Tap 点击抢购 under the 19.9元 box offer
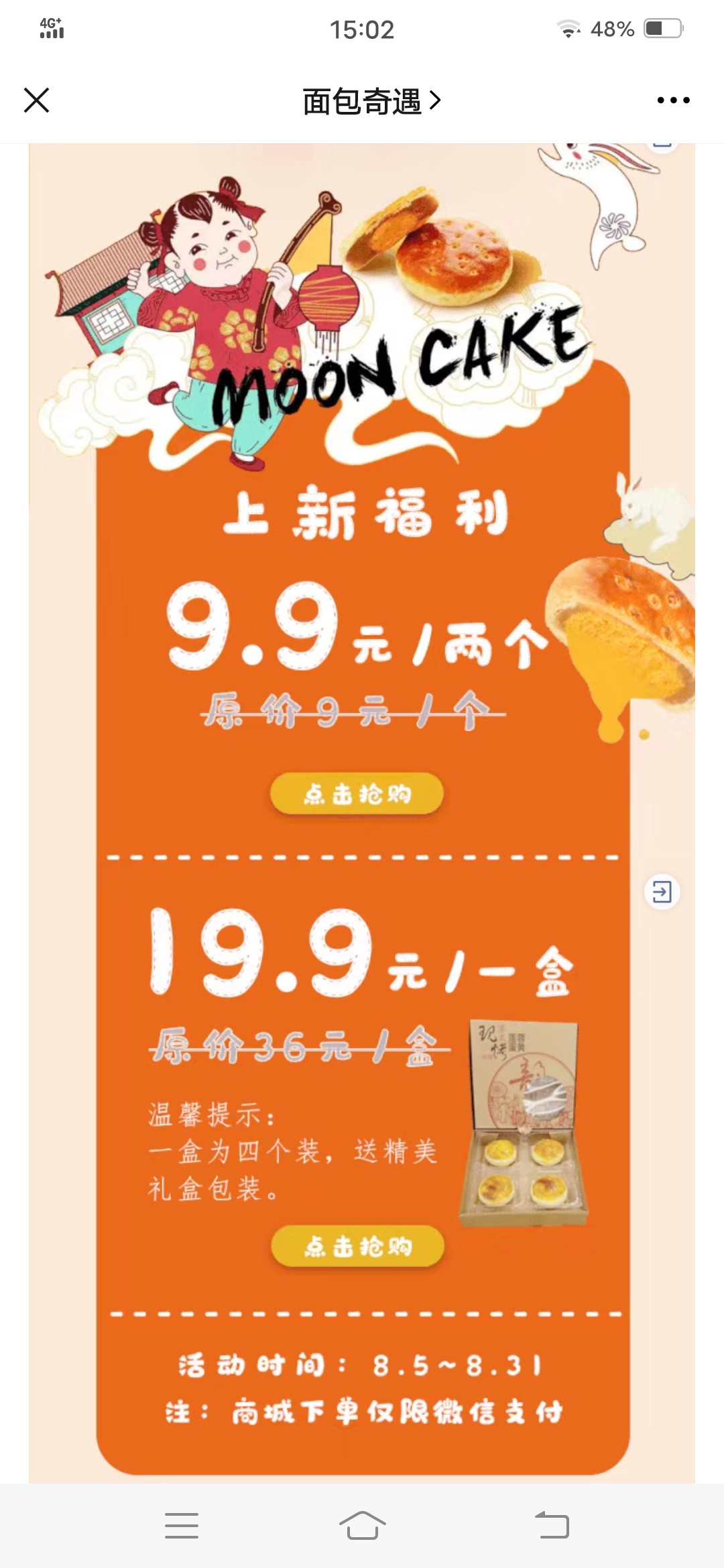Viewport: 724px width, 1568px height. pos(357,1246)
